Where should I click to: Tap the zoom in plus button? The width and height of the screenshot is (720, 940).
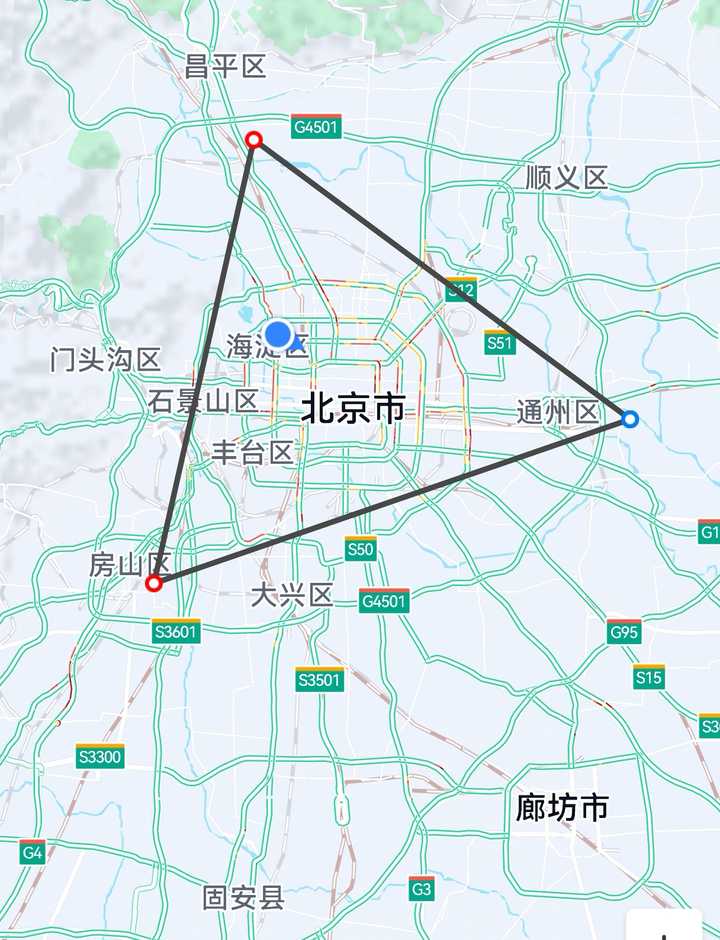coord(664,928)
